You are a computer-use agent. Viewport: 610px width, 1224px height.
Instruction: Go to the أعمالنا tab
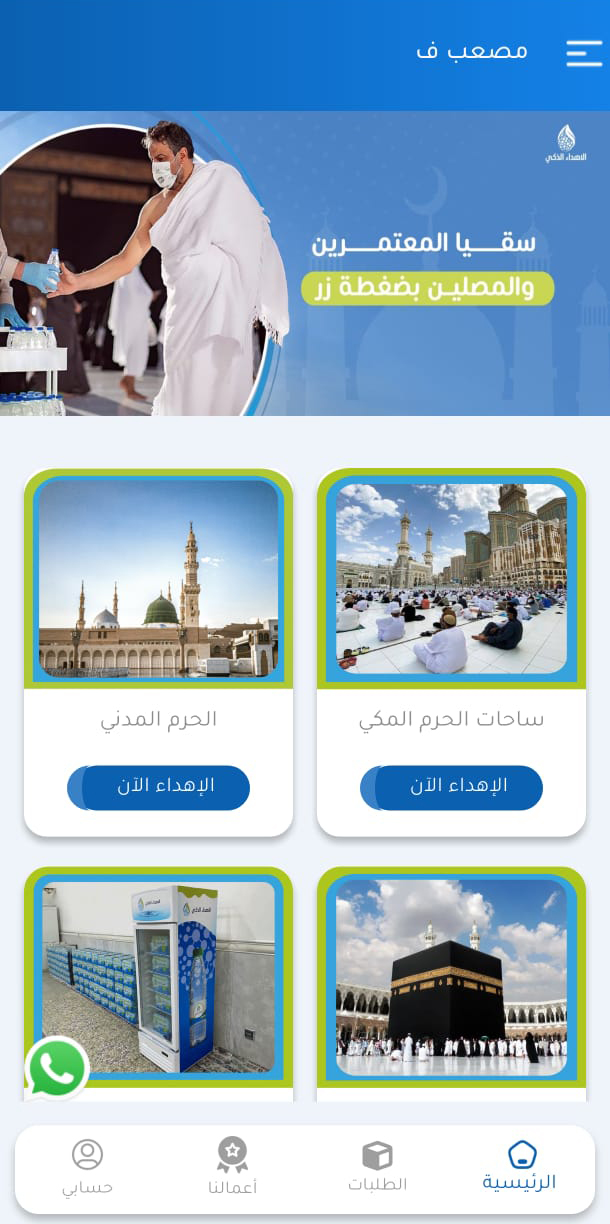click(x=232, y=1168)
